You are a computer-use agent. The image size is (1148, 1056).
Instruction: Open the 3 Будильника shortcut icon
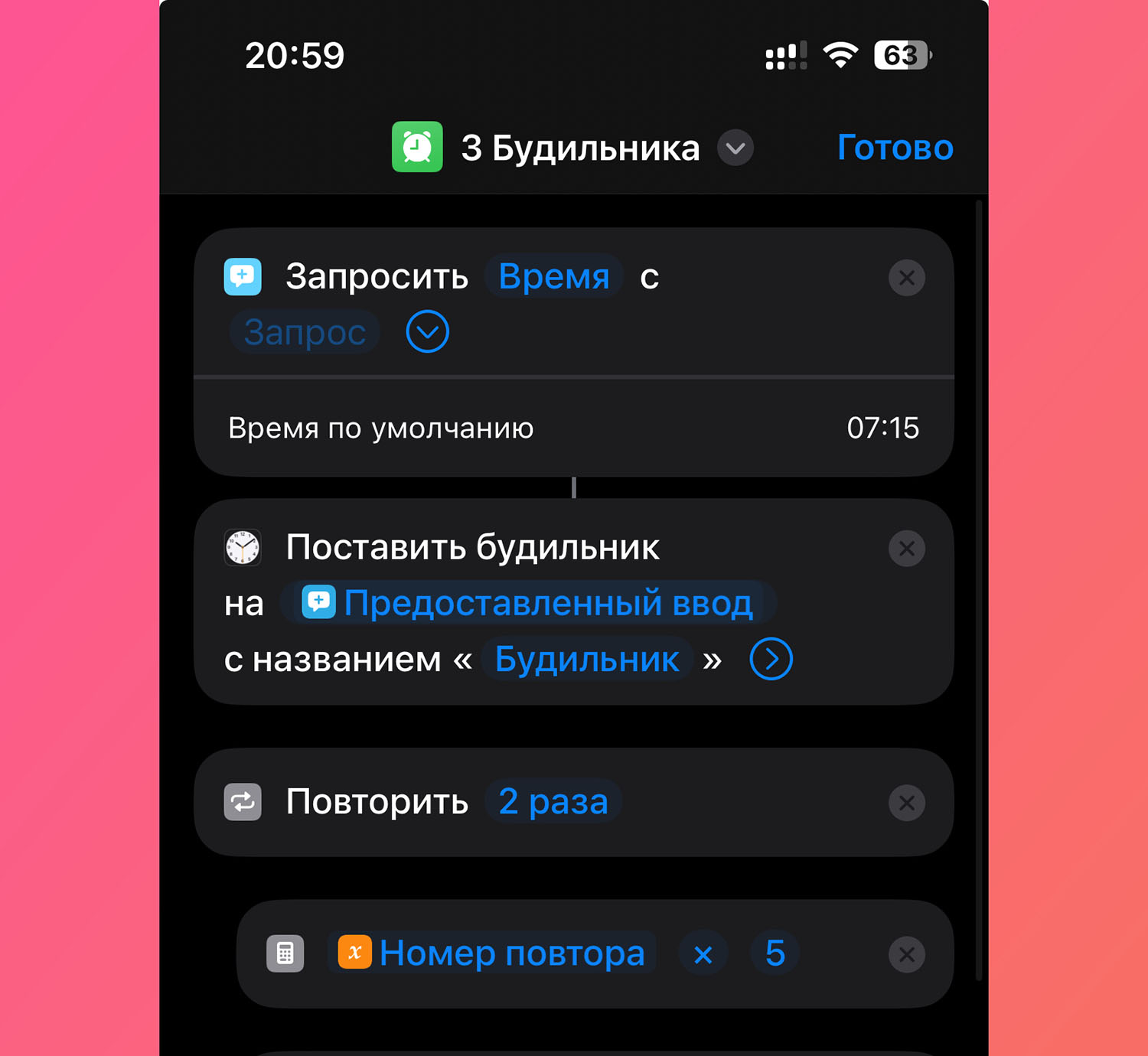417,147
